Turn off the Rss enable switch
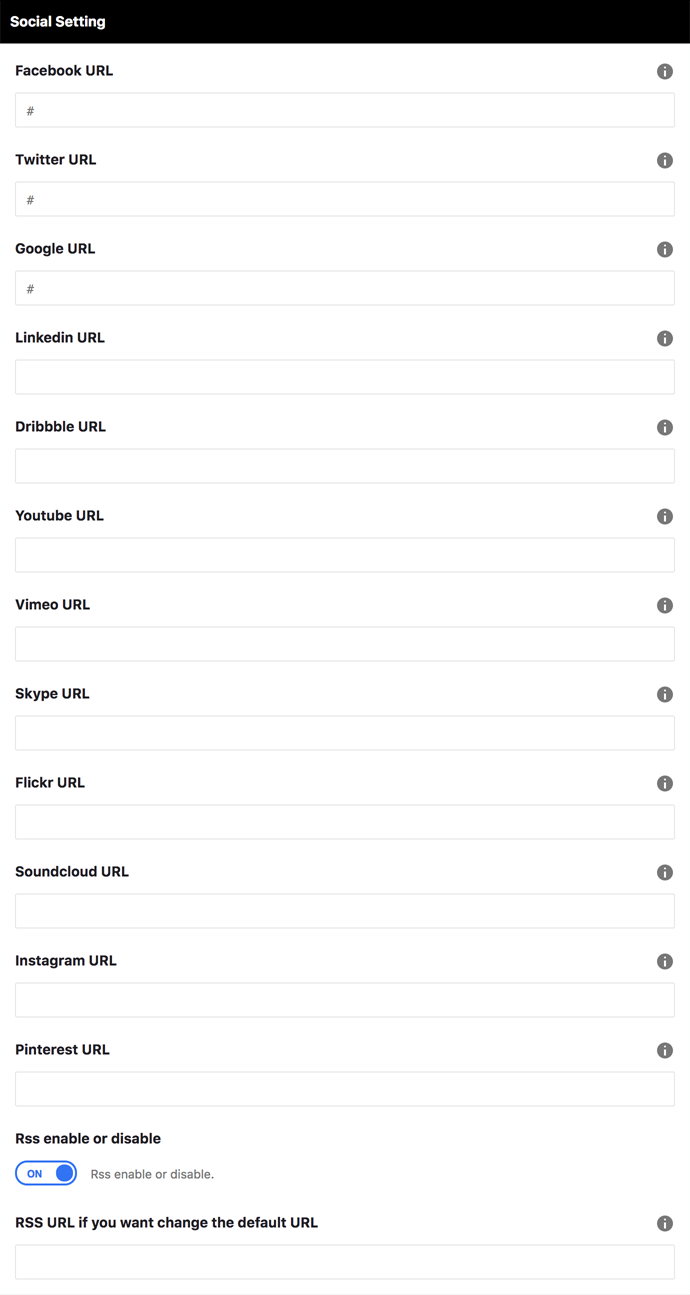 pyautogui.click(x=46, y=1173)
